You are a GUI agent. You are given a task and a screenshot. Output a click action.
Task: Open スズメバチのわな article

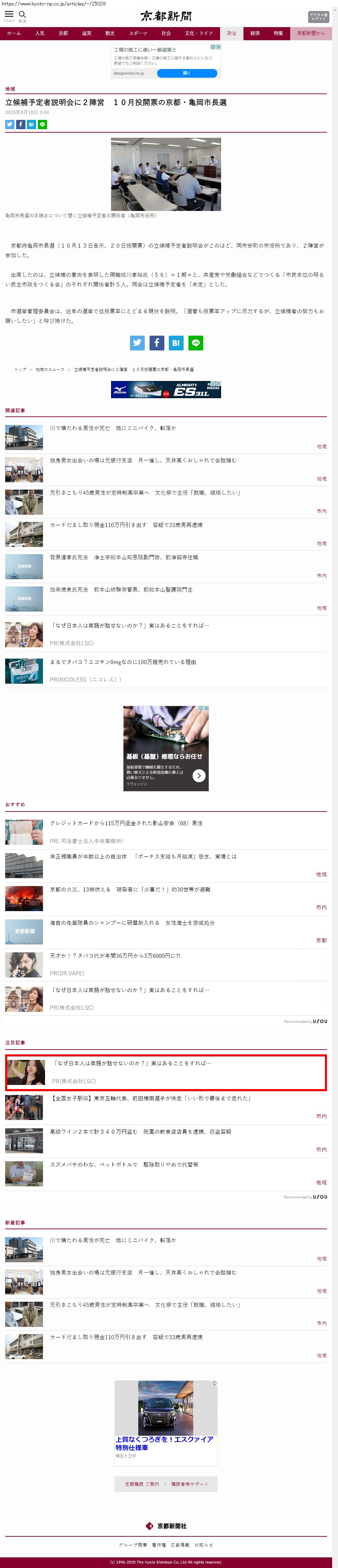pyautogui.click(x=124, y=1164)
